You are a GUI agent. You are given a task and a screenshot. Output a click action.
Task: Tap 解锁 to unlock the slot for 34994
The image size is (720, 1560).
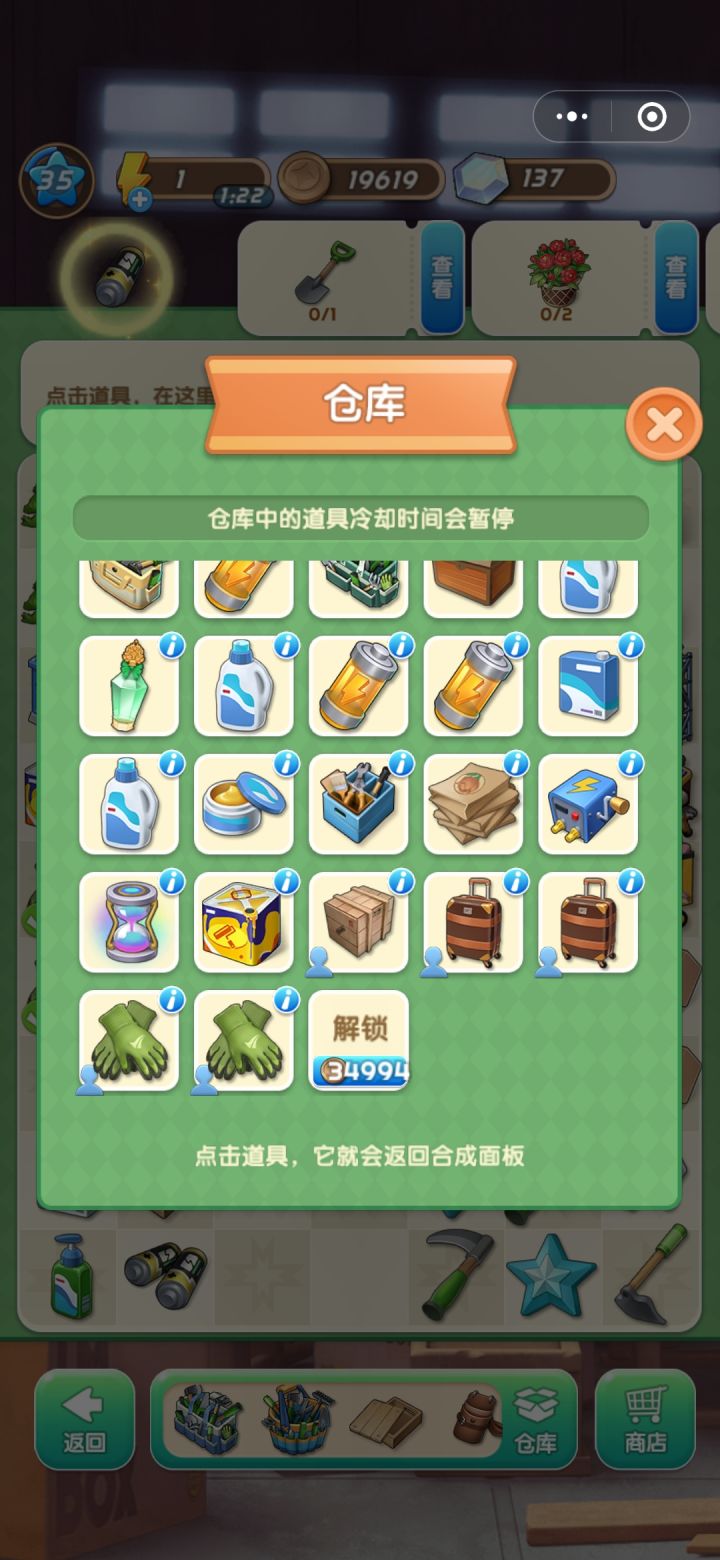point(357,1042)
